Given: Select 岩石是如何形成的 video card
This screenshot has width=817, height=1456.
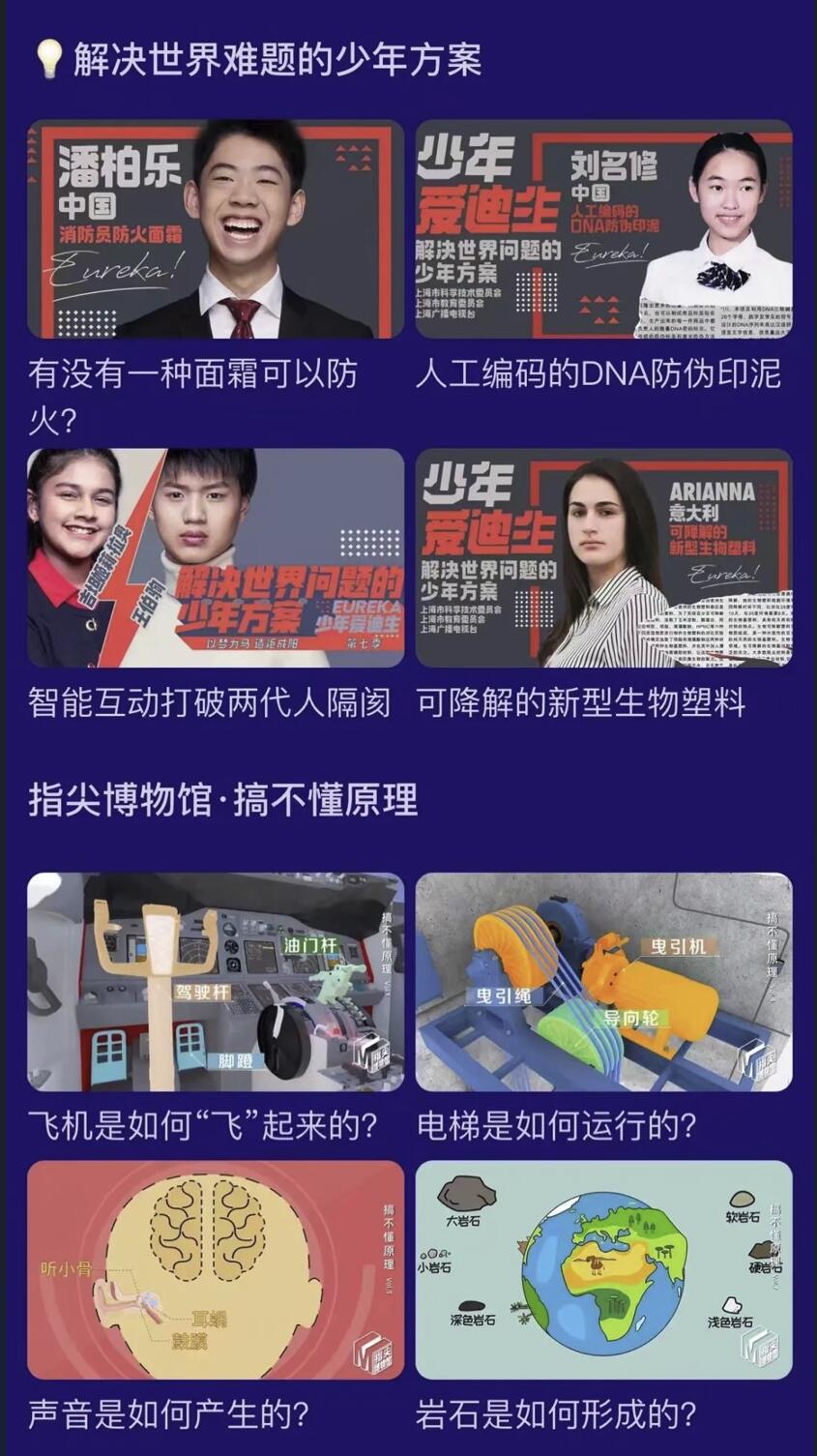Looking at the screenshot, I should pos(603,1269).
